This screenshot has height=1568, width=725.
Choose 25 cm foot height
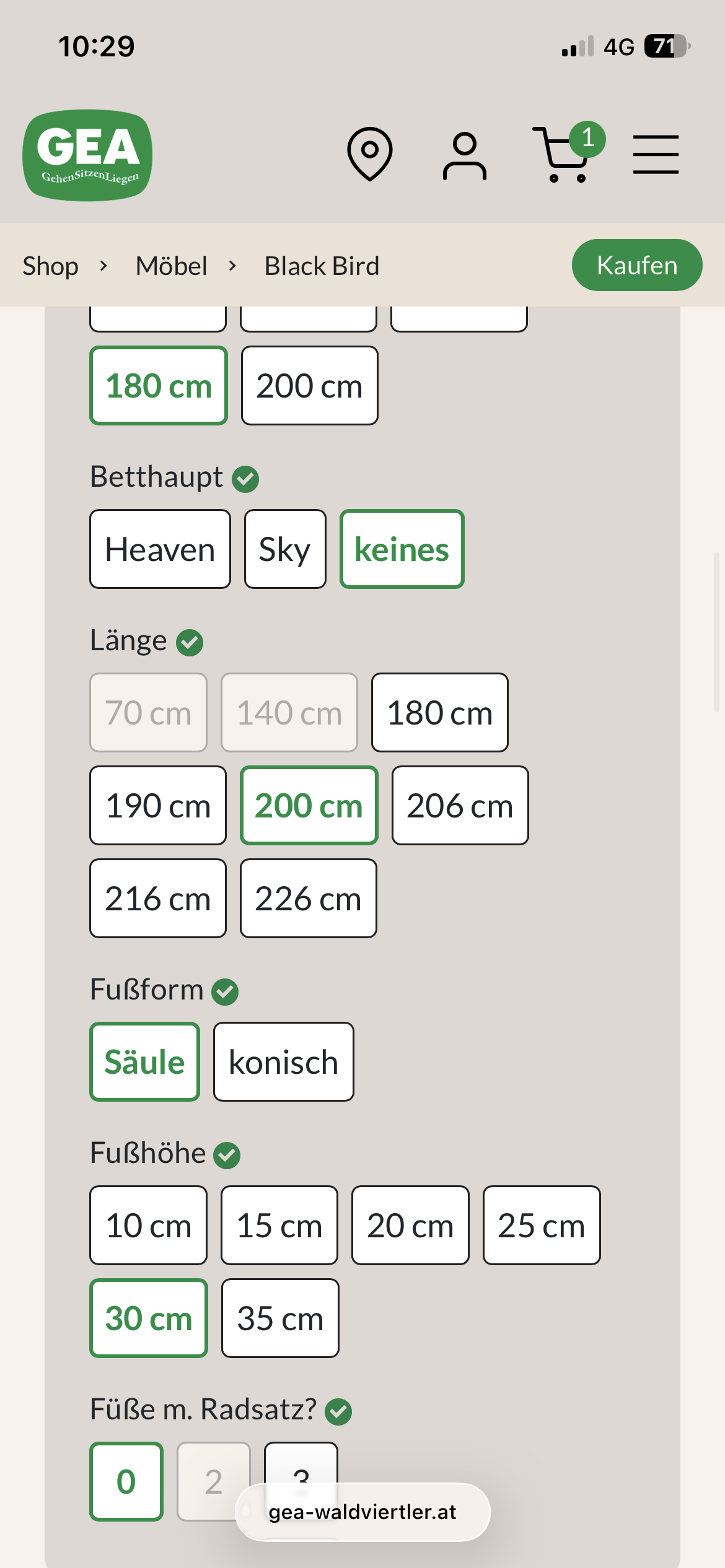(541, 1226)
